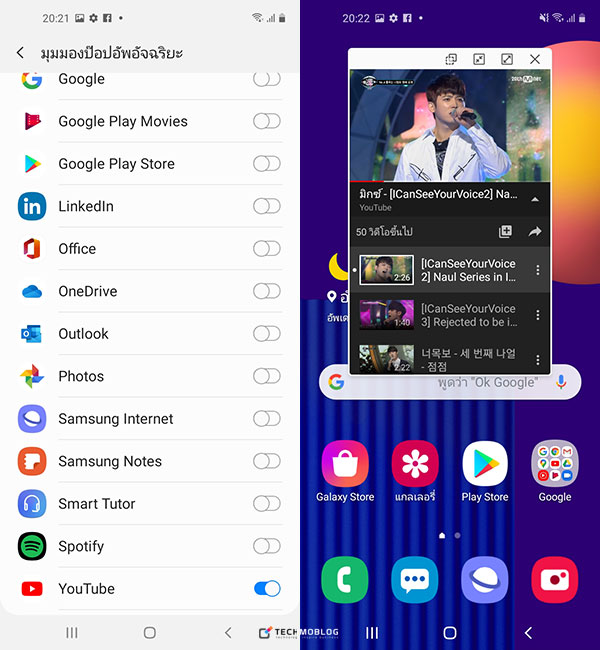Share the YouTube playlist
600x650 pixels.
pos(535,232)
